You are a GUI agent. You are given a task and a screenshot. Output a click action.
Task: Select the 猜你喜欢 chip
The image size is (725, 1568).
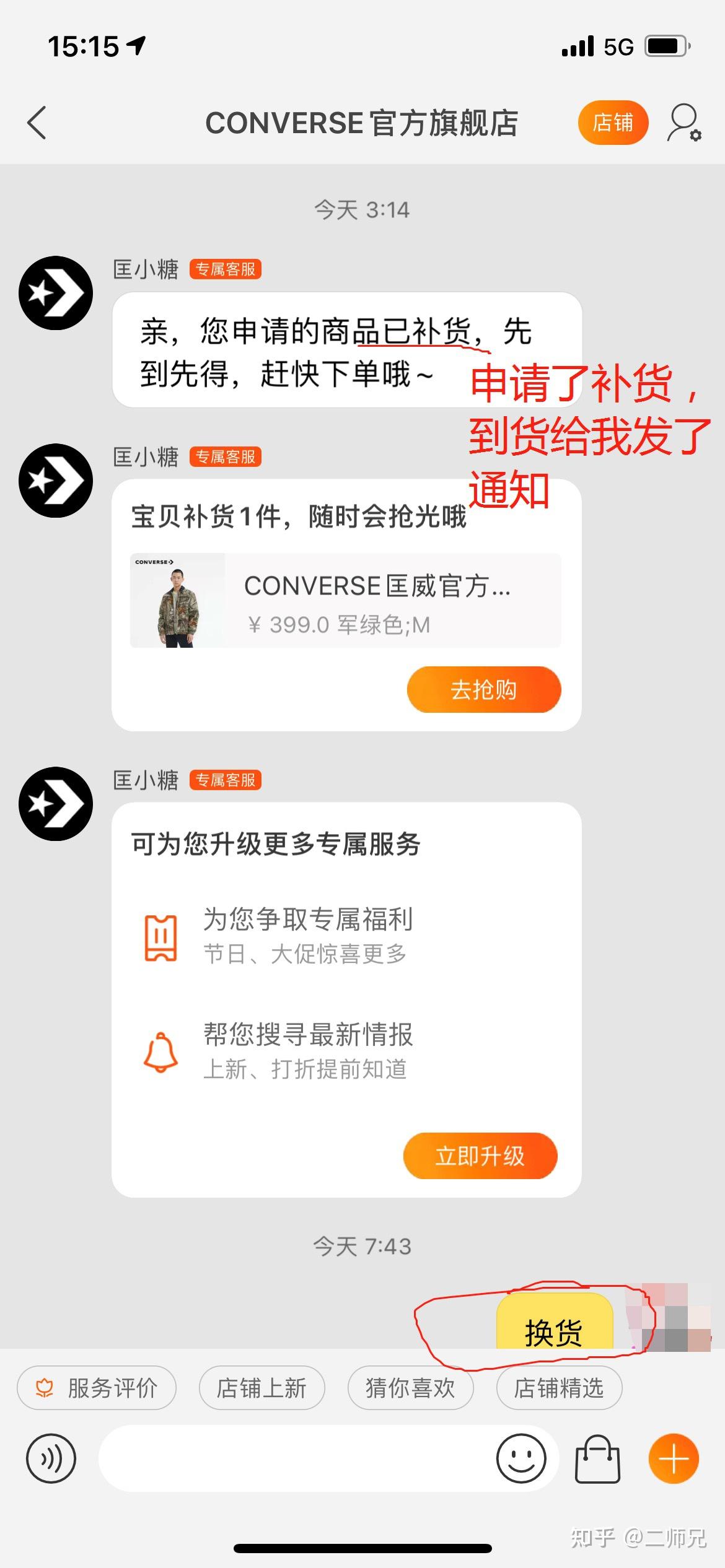(410, 1388)
